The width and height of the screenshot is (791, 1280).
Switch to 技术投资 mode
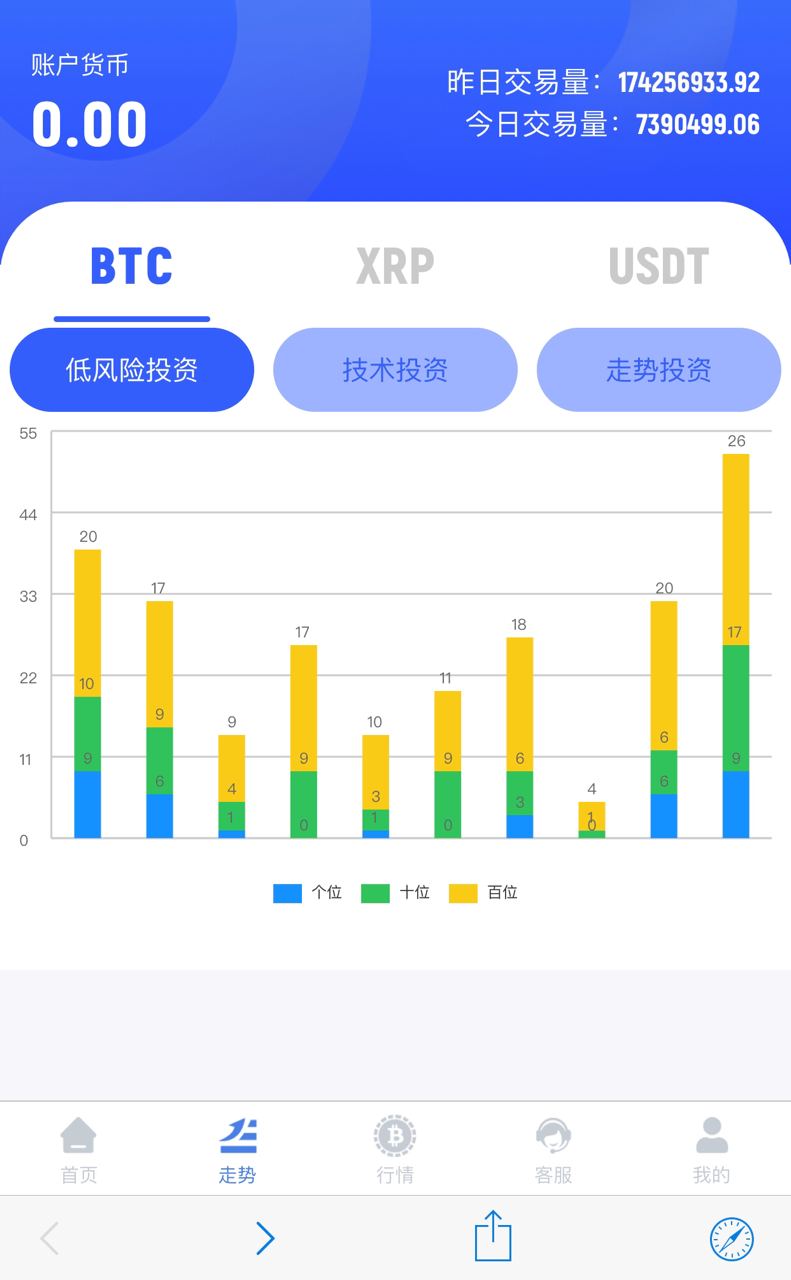[x=395, y=370]
